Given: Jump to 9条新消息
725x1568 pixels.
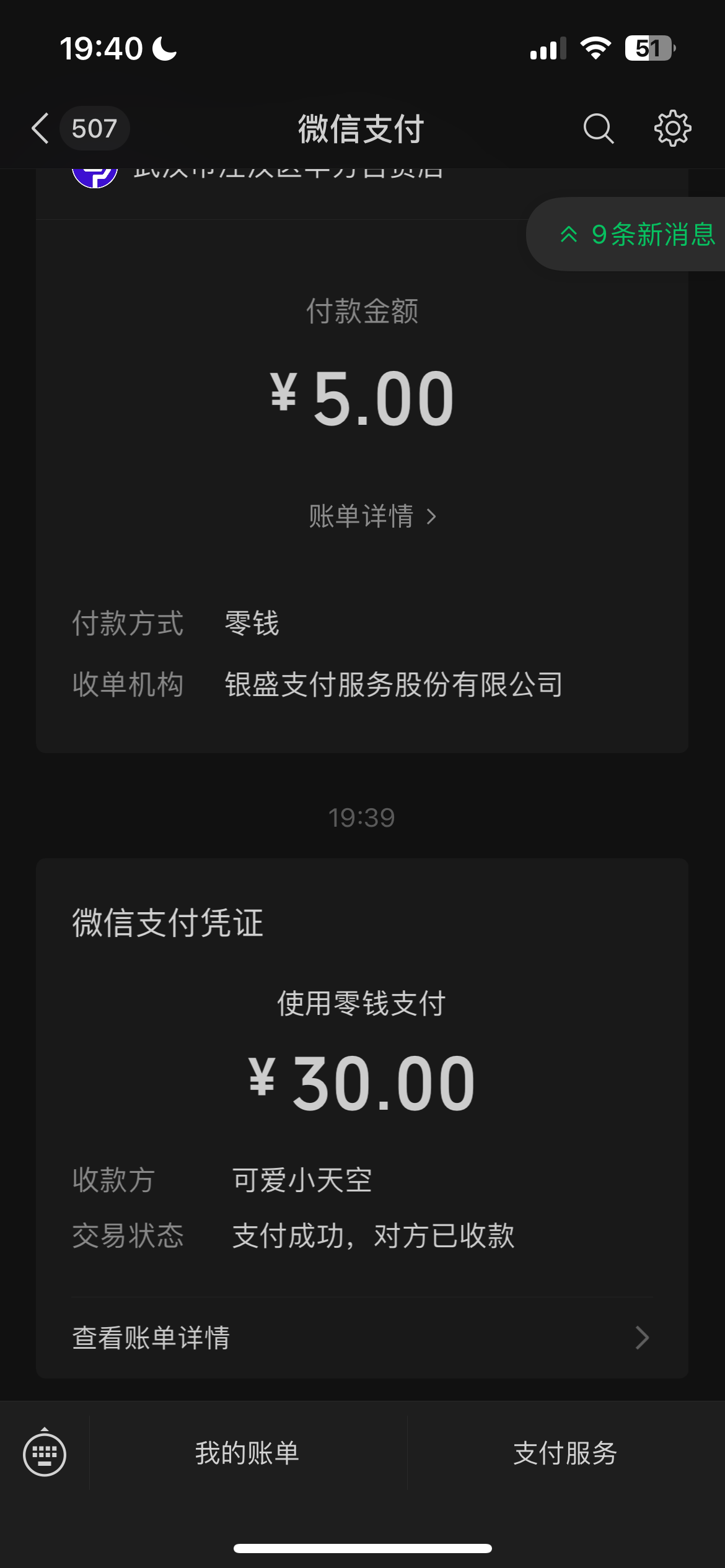Looking at the screenshot, I should point(626,234).
